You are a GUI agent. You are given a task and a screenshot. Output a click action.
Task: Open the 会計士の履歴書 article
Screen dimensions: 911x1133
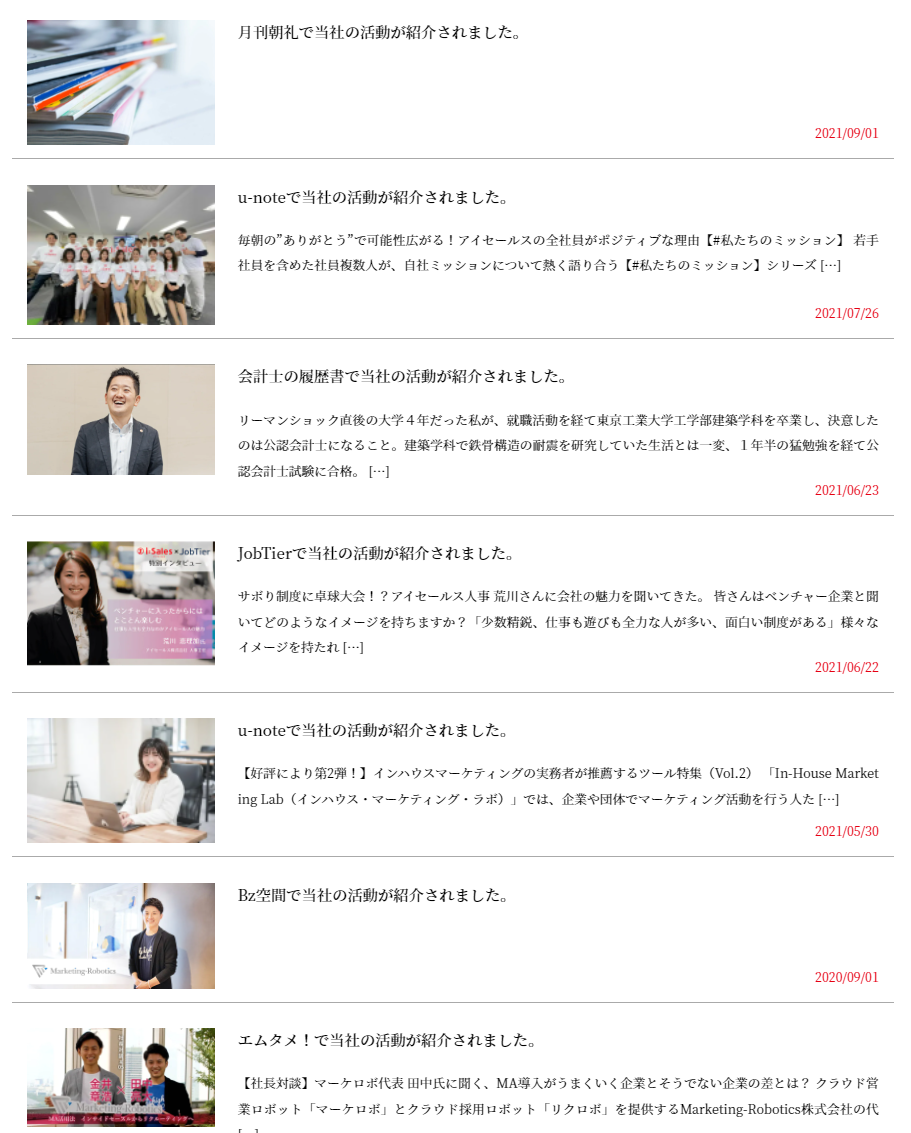(x=402, y=377)
